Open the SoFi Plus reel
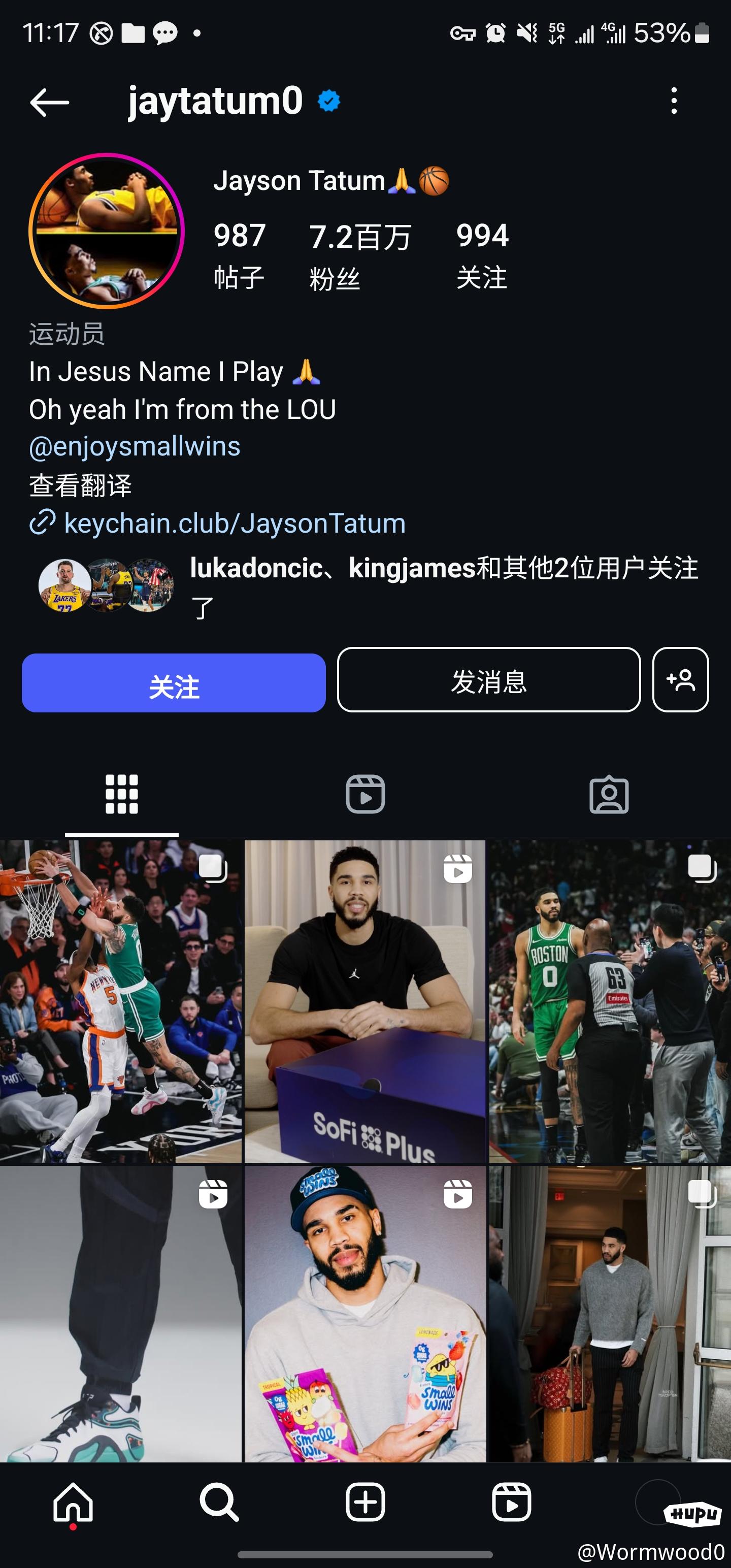 (365, 1001)
